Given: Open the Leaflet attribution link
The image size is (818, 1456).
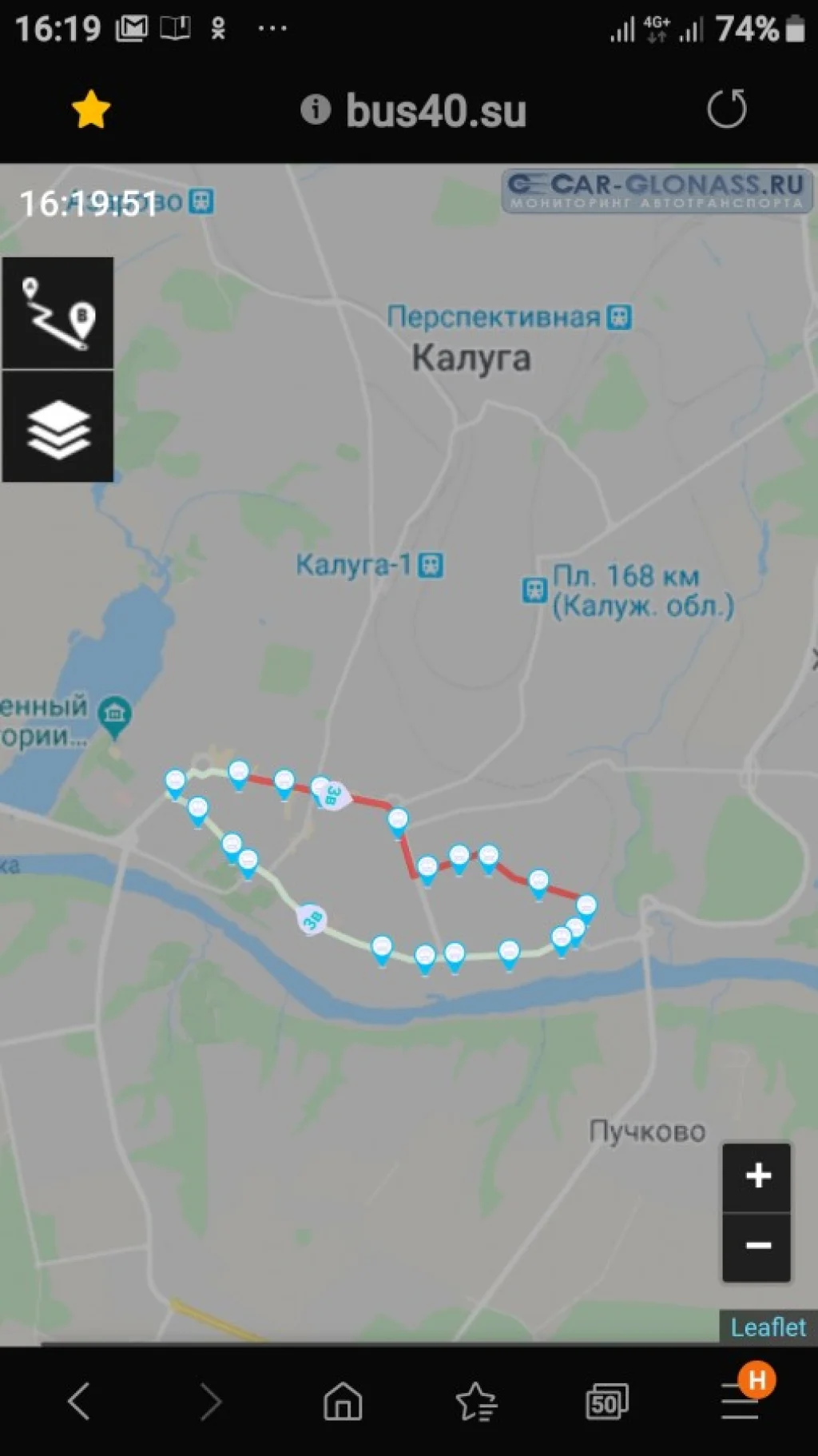Looking at the screenshot, I should click(x=767, y=1327).
